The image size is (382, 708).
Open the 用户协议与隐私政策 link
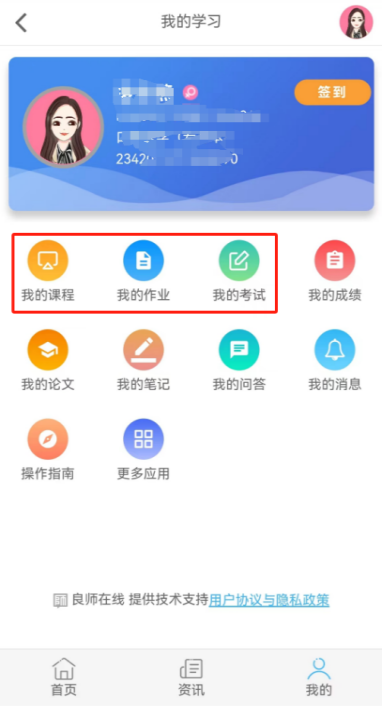(269, 600)
